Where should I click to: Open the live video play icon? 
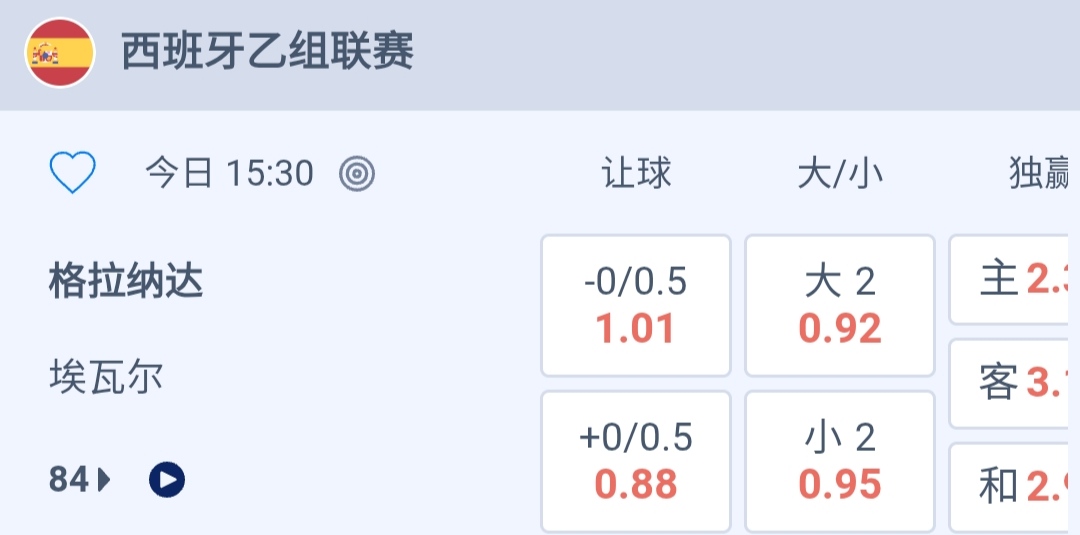[x=167, y=481]
